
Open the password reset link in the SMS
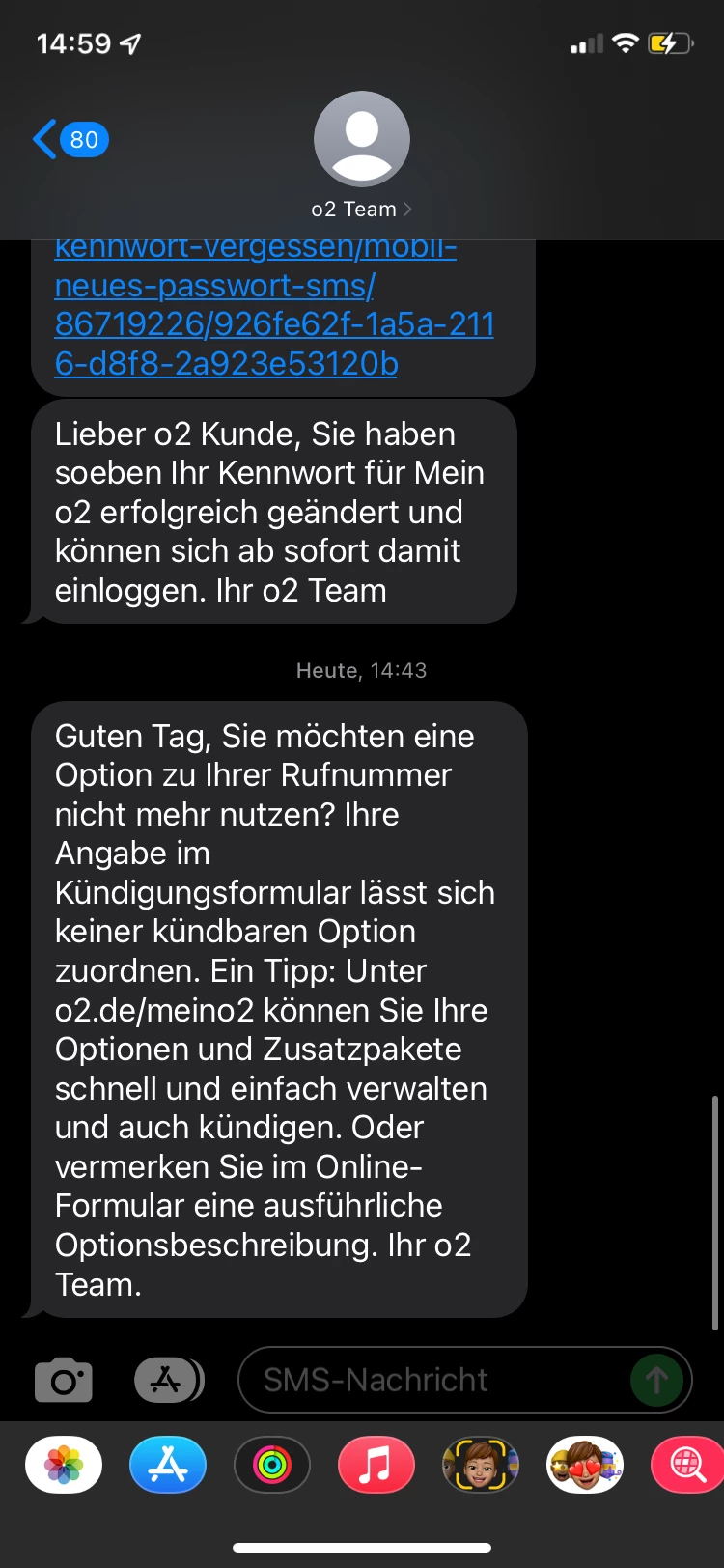coord(274,324)
